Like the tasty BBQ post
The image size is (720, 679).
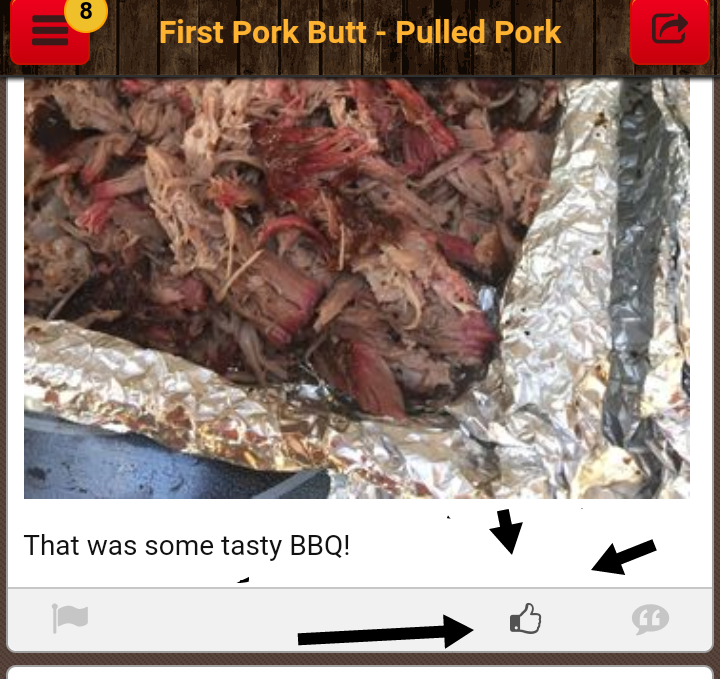pos(525,620)
